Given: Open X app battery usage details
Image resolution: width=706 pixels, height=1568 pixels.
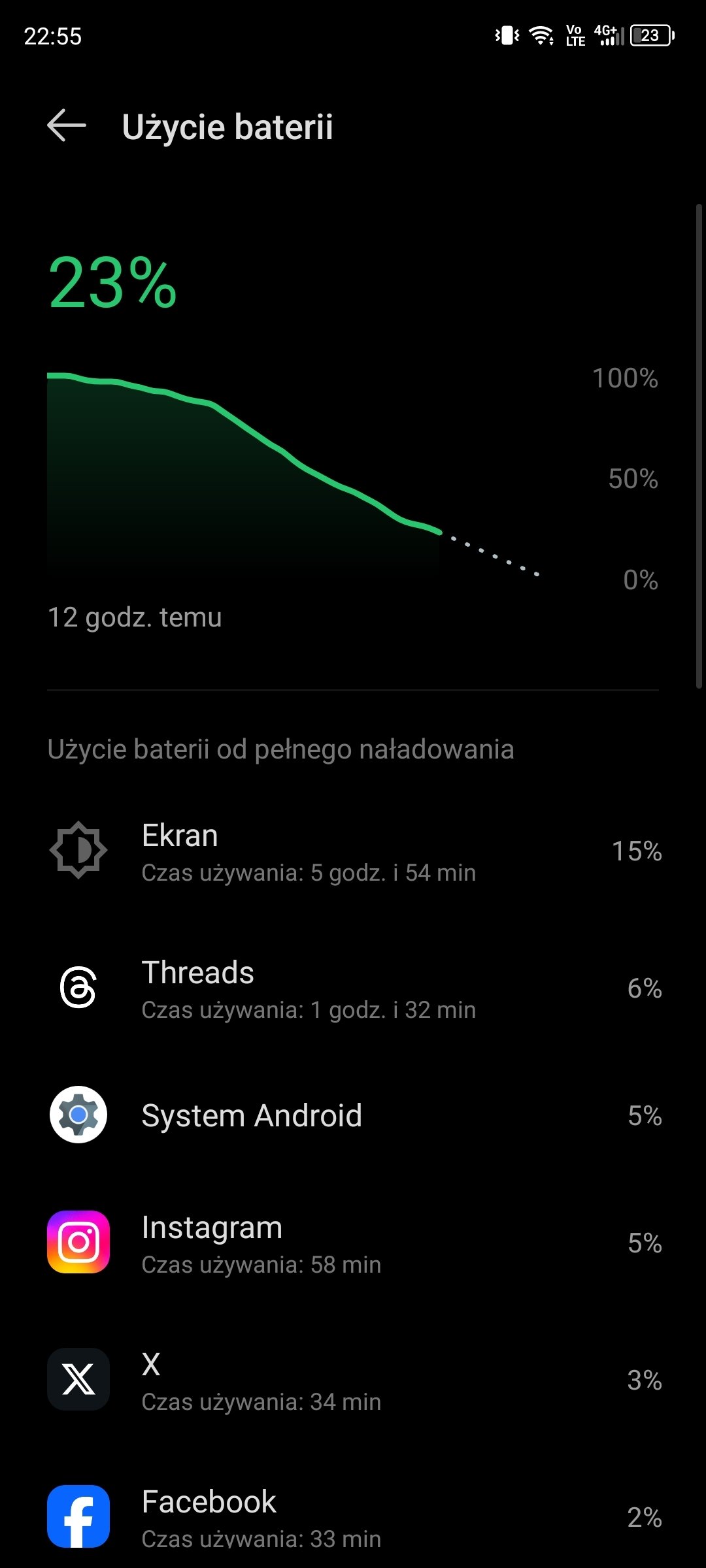Looking at the screenshot, I should click(353, 1380).
